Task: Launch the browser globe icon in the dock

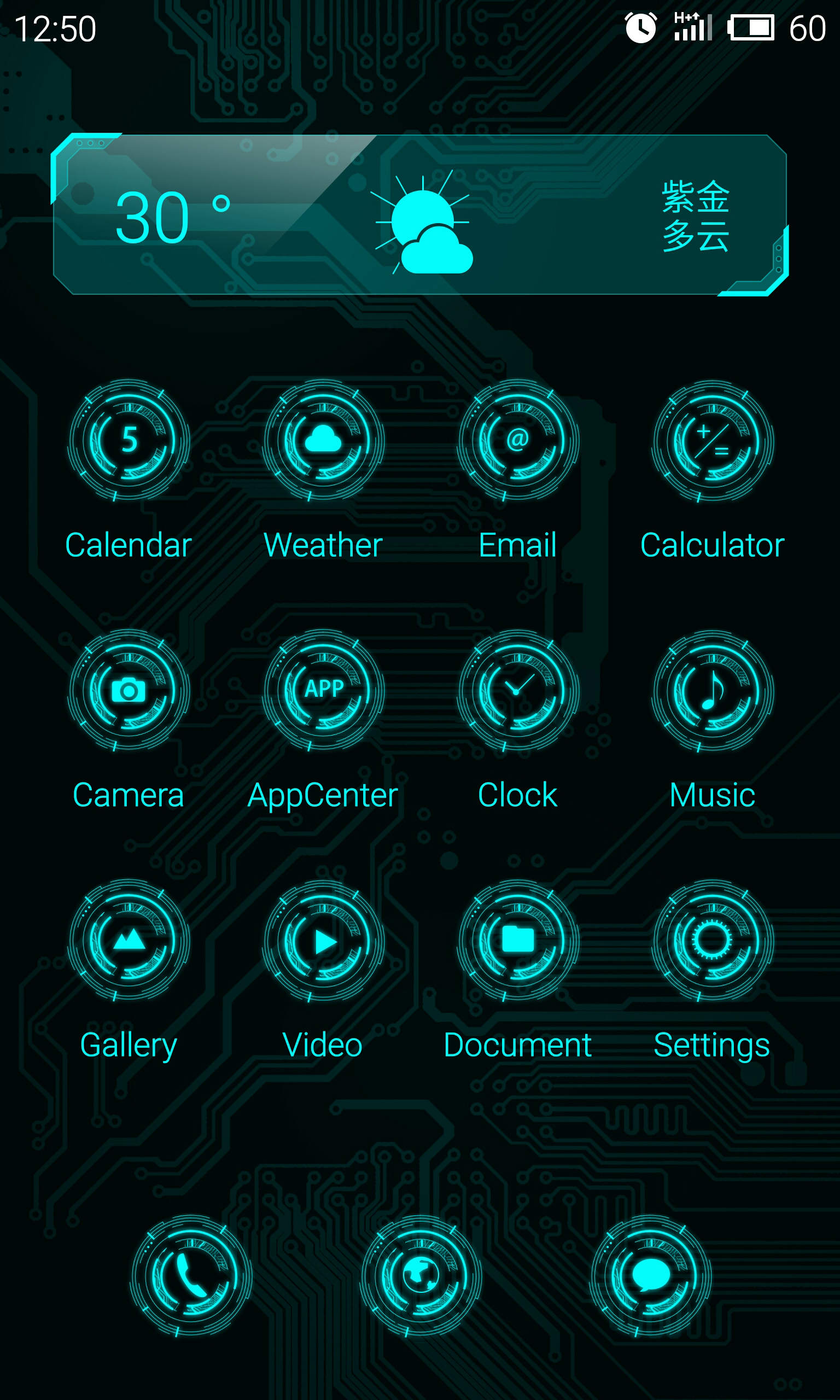Action: [x=421, y=1275]
